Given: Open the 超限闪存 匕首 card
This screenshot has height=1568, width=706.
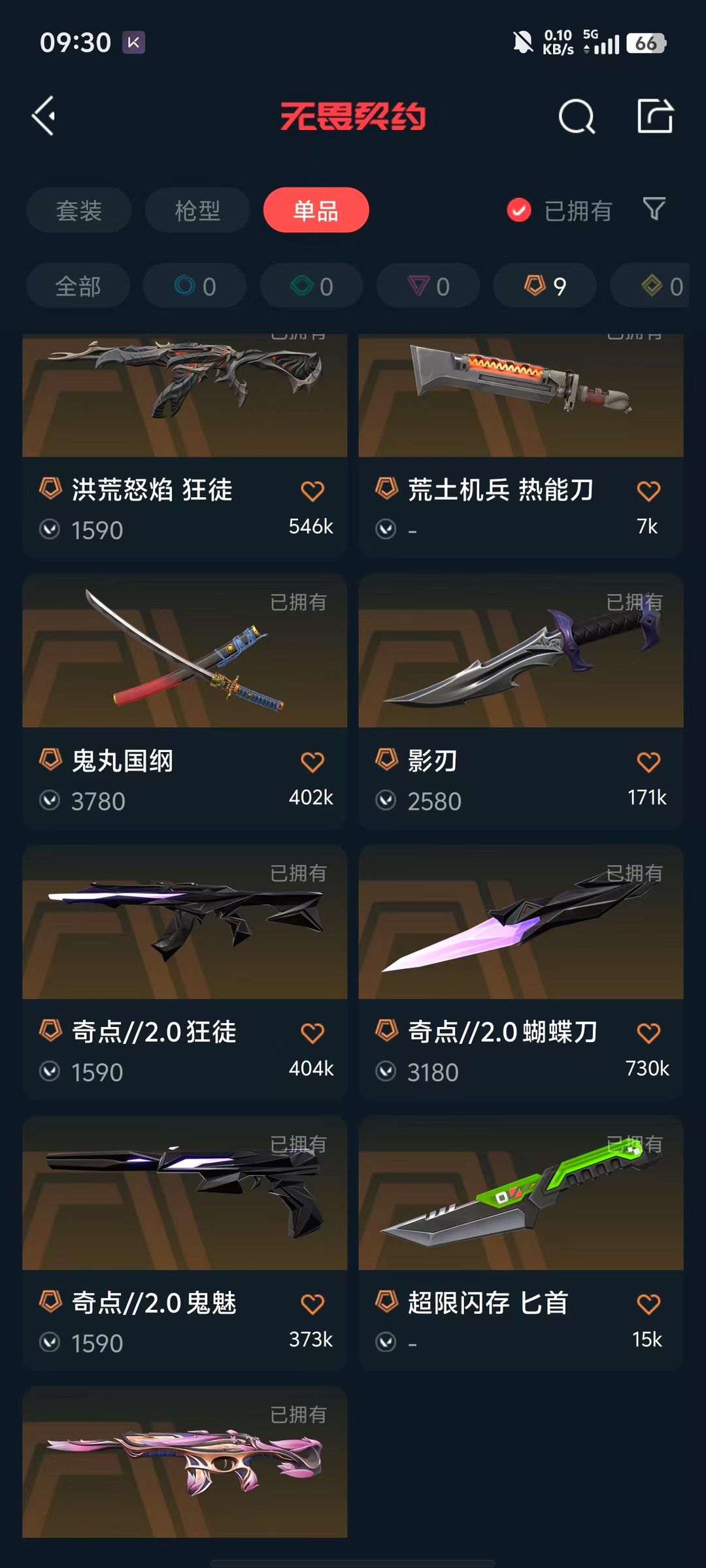Looking at the screenshot, I should [521, 1245].
